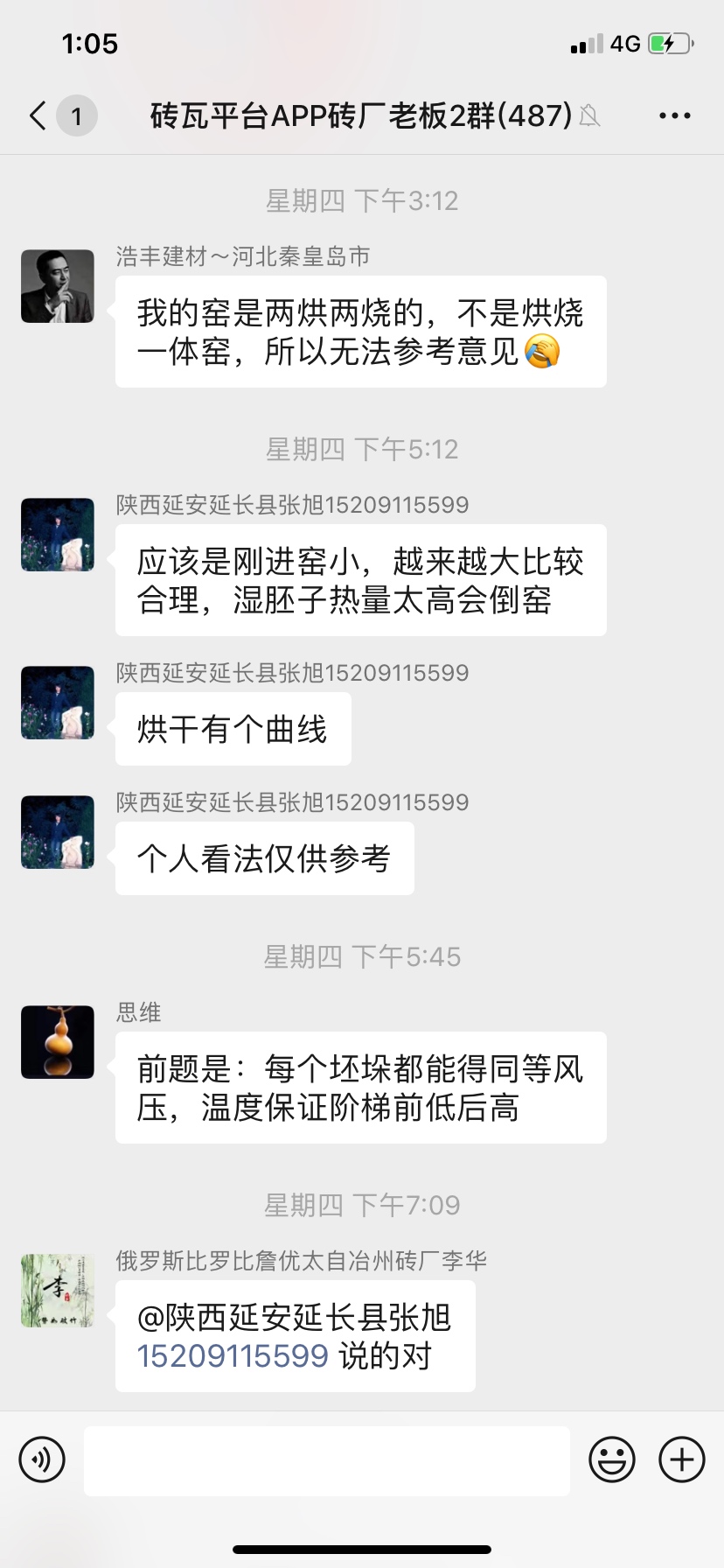724x1568 pixels.
Task: Open 俄罗斯比罗比詹优太自治州砖厂李华's avatar
Action: click(x=58, y=1291)
